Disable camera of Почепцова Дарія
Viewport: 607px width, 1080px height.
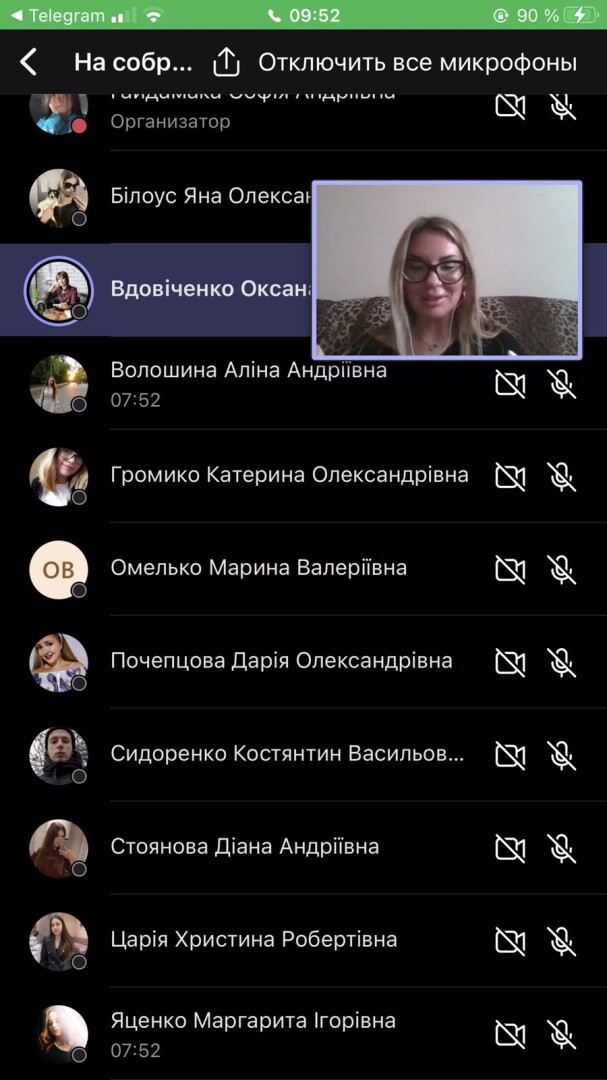(x=510, y=662)
